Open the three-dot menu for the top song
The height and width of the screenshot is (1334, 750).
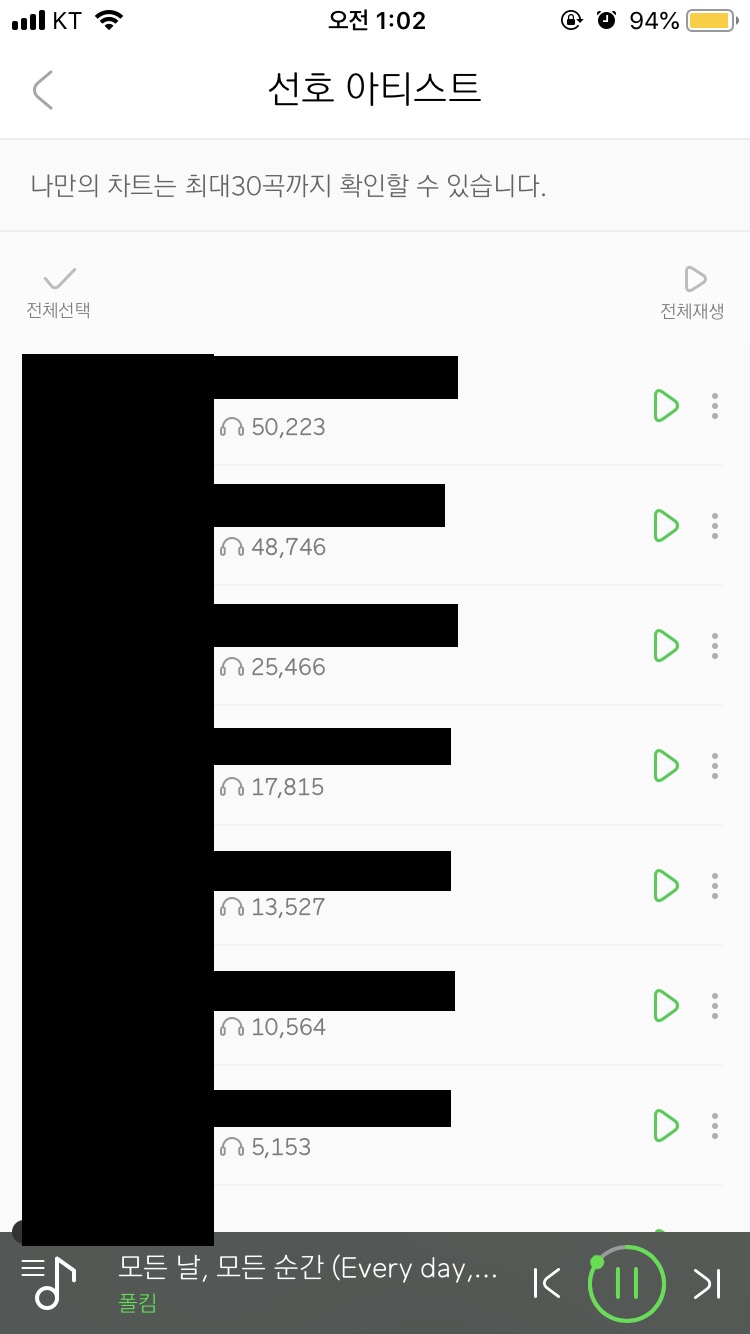pyautogui.click(x=715, y=406)
